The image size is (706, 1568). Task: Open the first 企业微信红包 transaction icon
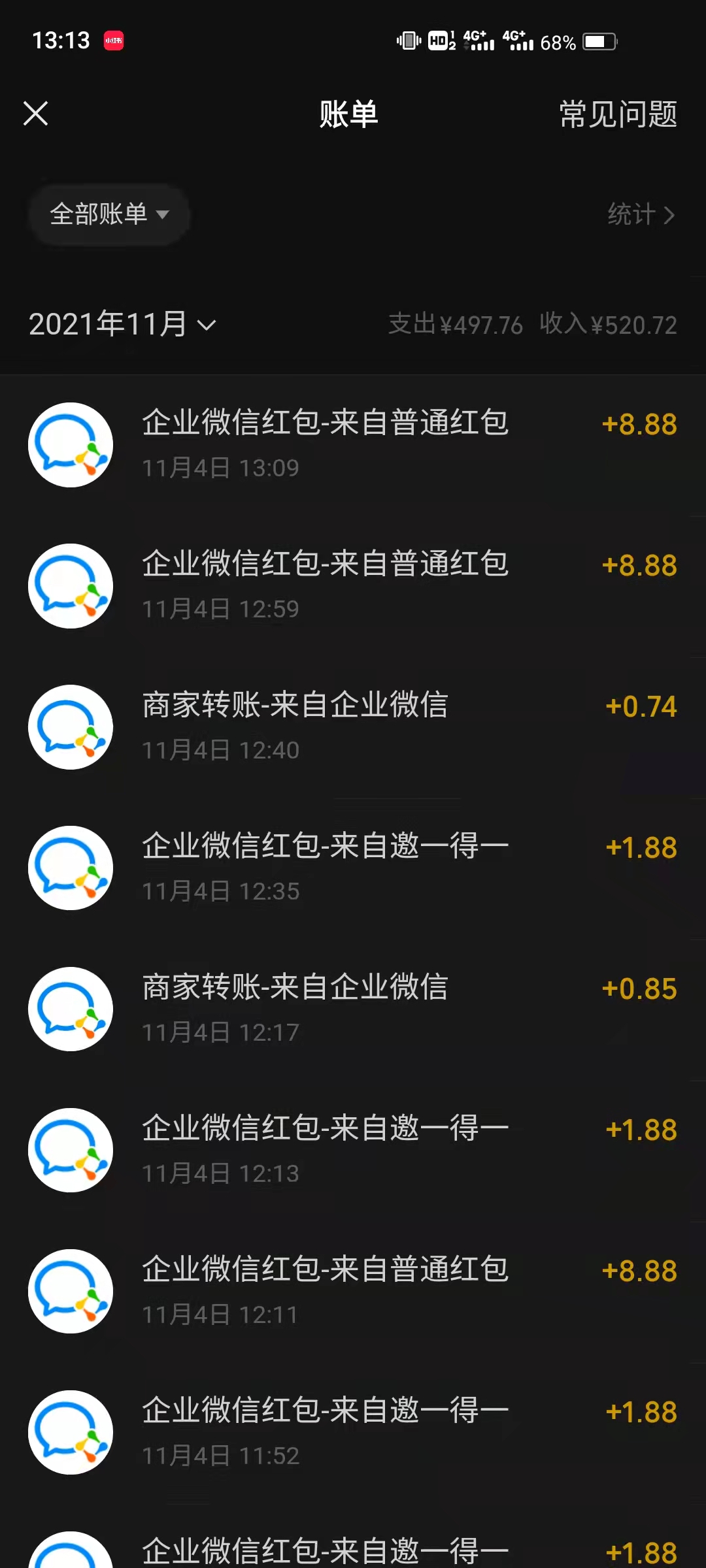71,444
